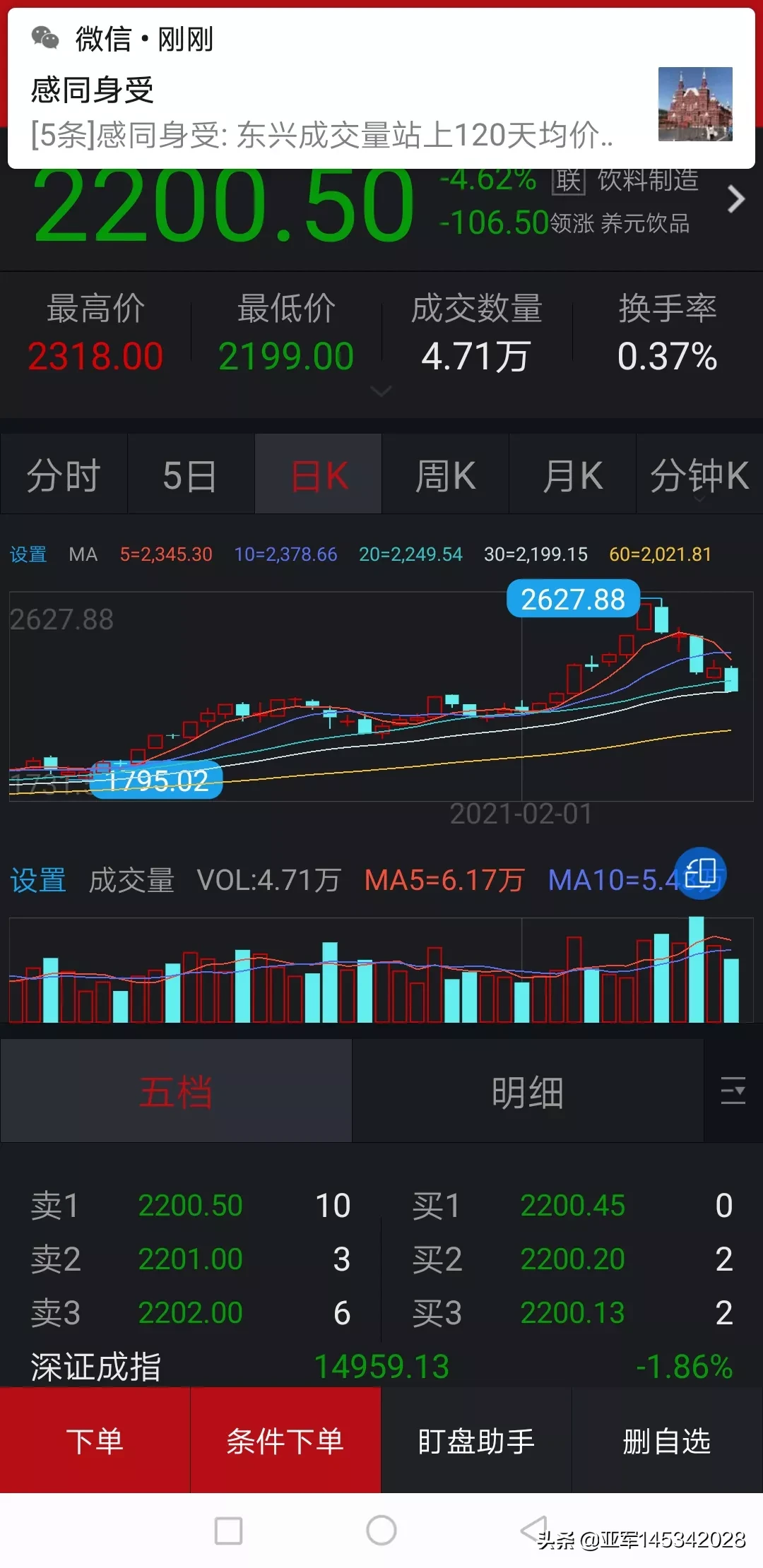
Task: Remove stock via 删自选
Action: click(x=667, y=1440)
